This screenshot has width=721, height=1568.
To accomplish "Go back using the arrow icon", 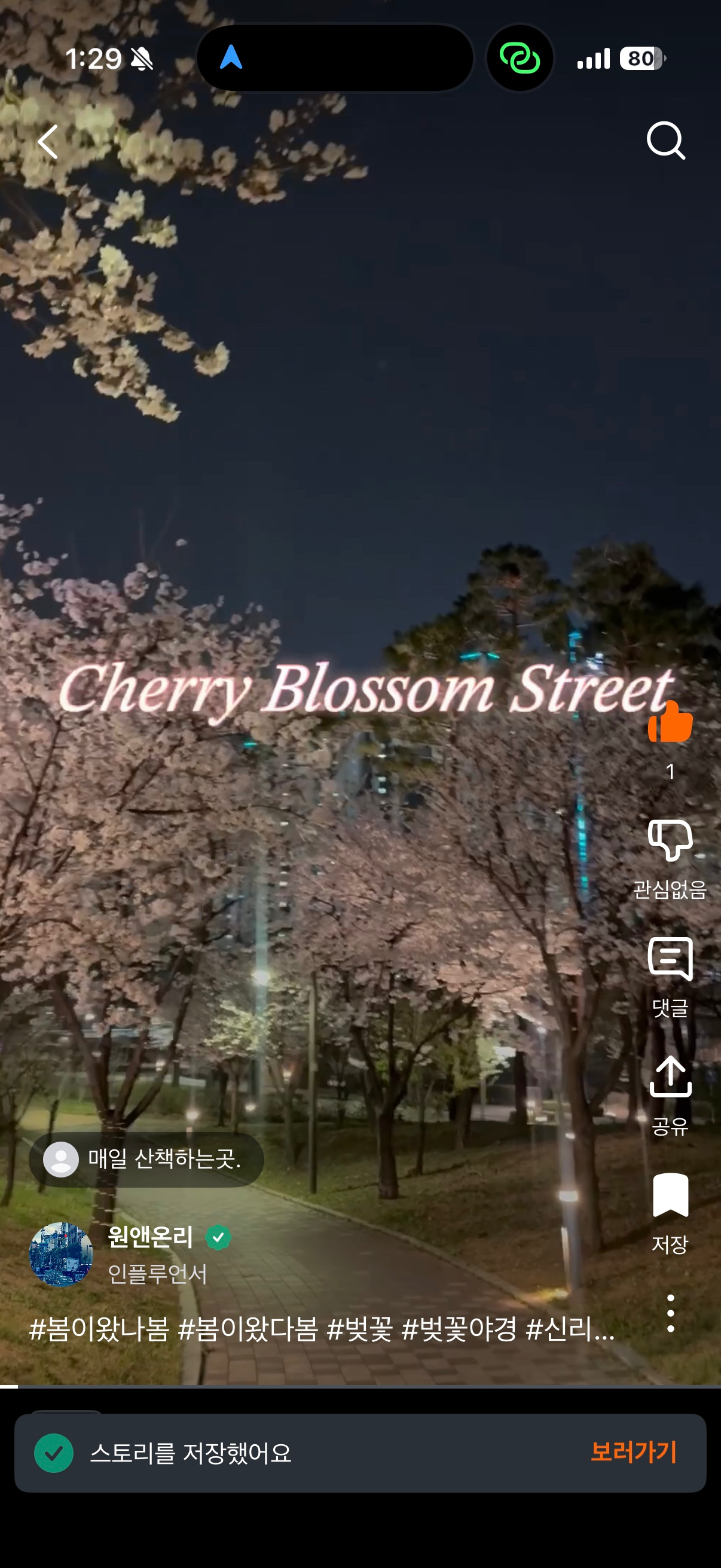I will (48, 142).
